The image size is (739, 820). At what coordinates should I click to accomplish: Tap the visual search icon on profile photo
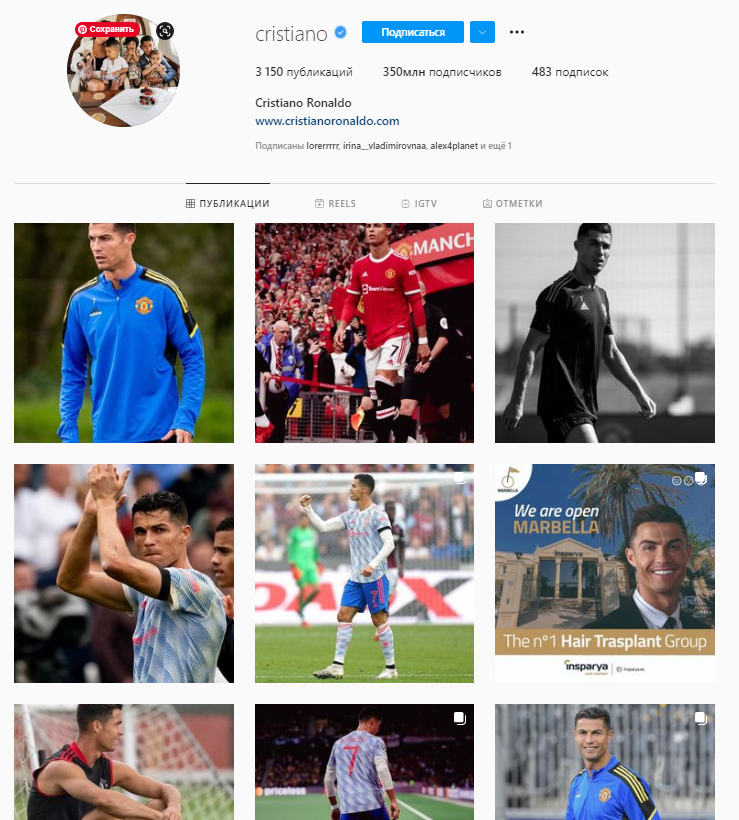click(166, 31)
